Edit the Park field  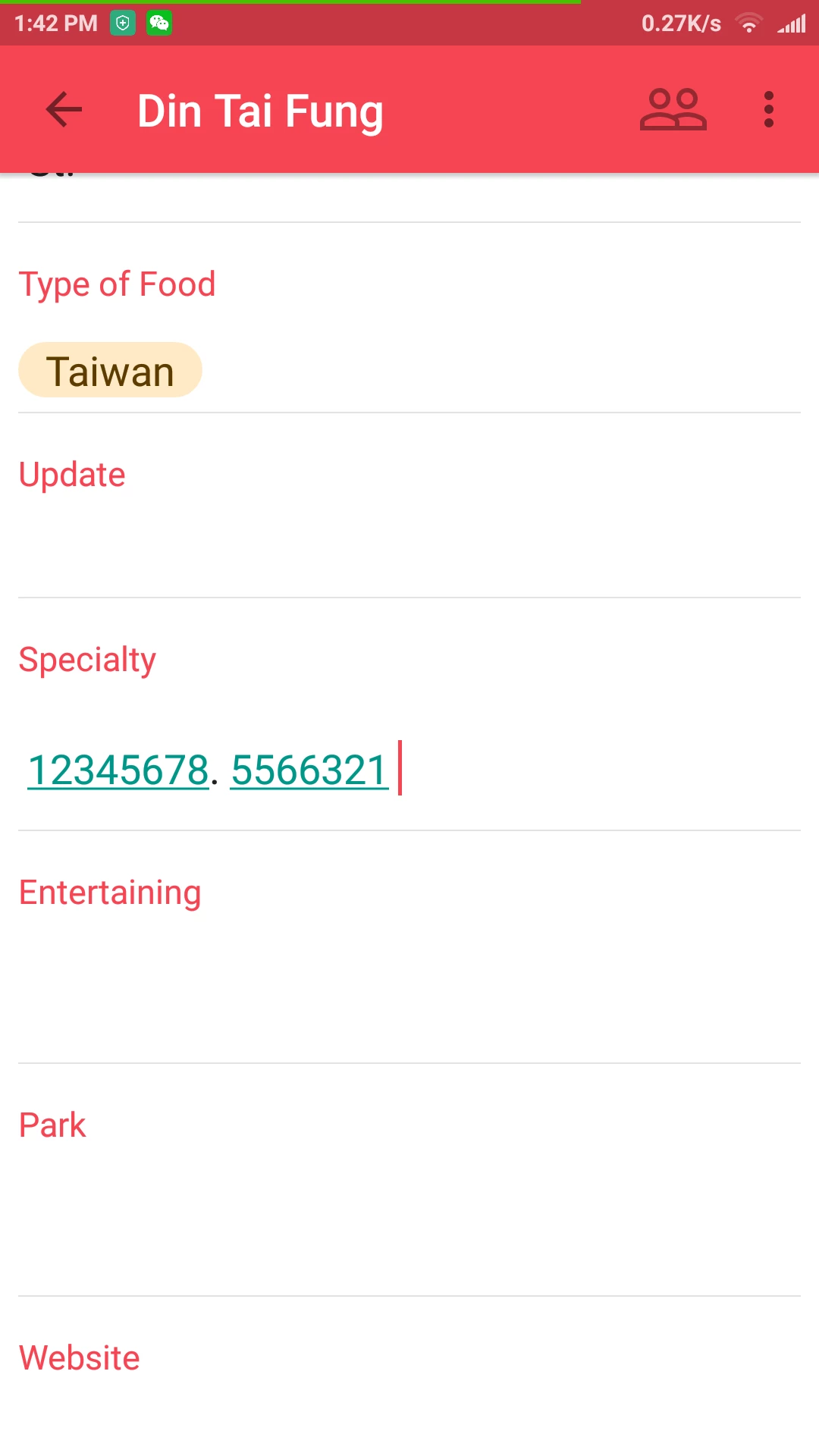pos(409,1226)
